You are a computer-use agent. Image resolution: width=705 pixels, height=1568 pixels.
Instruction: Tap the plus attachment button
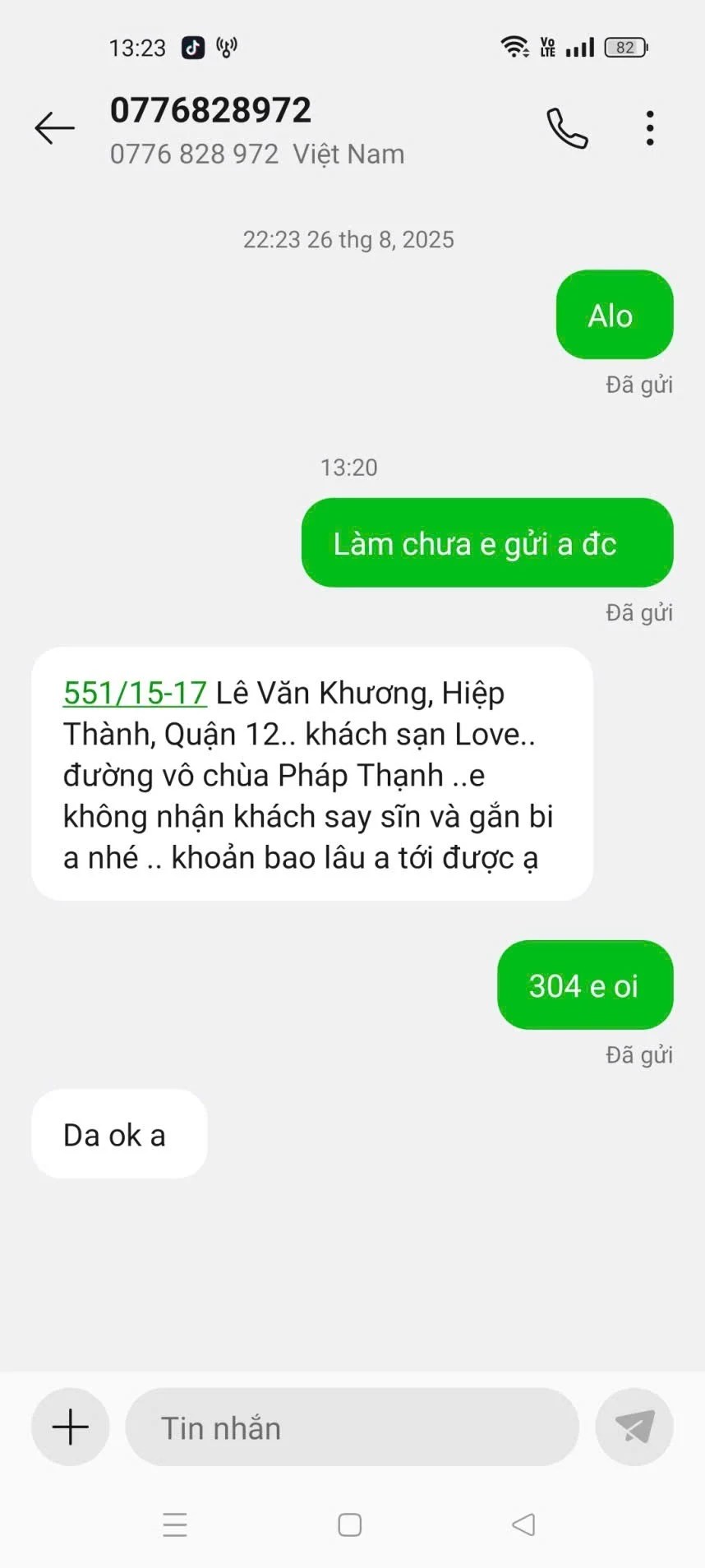(71, 1427)
